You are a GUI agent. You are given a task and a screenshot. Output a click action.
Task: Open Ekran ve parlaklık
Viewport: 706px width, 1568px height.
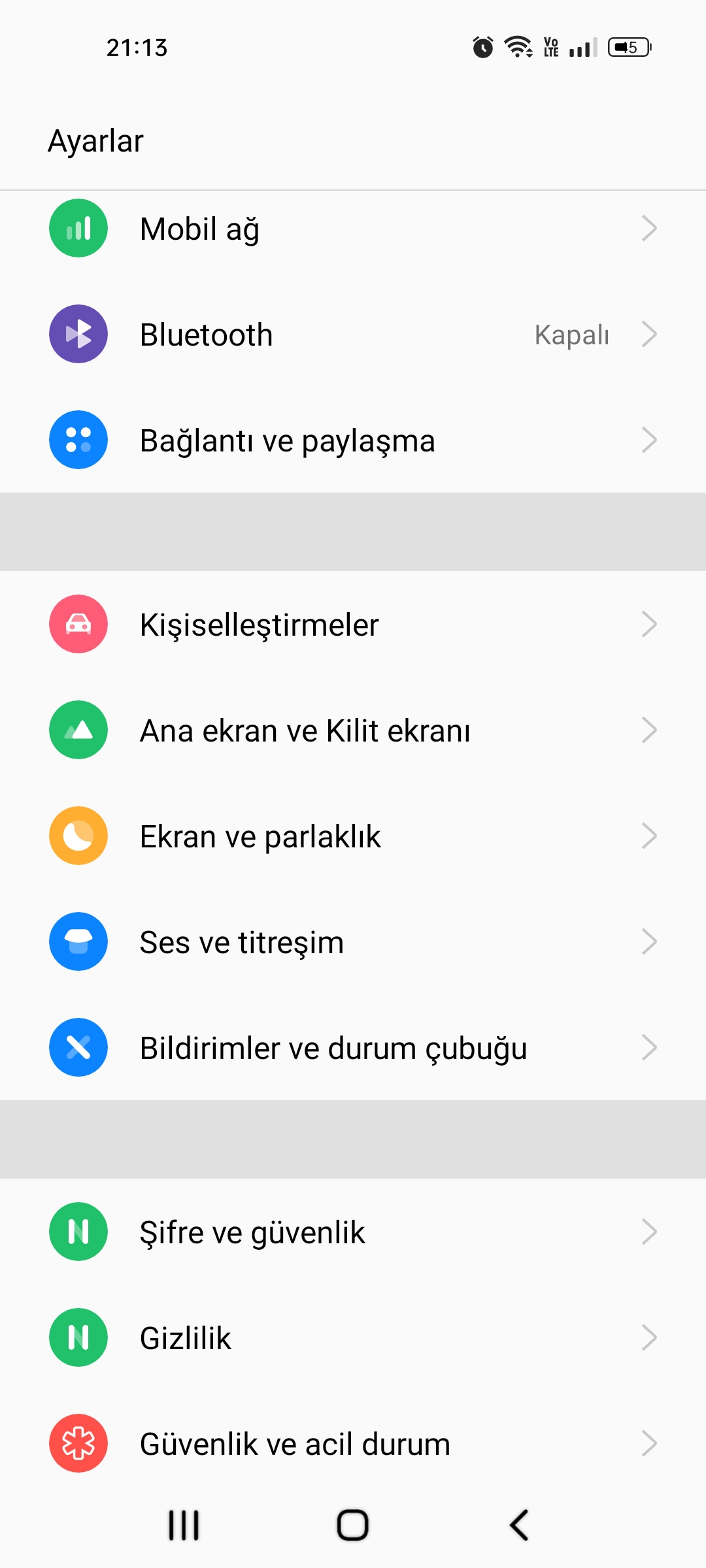353,836
